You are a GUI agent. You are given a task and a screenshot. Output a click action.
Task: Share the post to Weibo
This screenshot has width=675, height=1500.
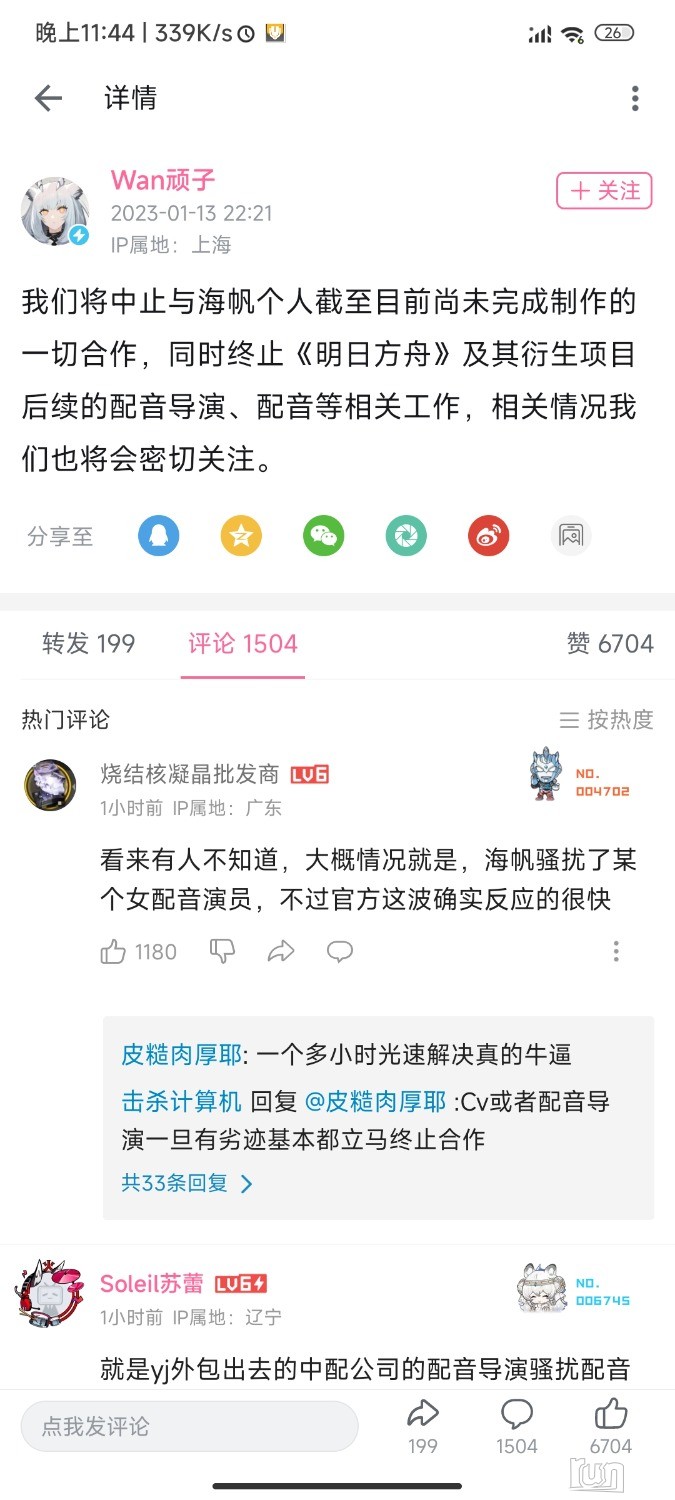[488, 536]
